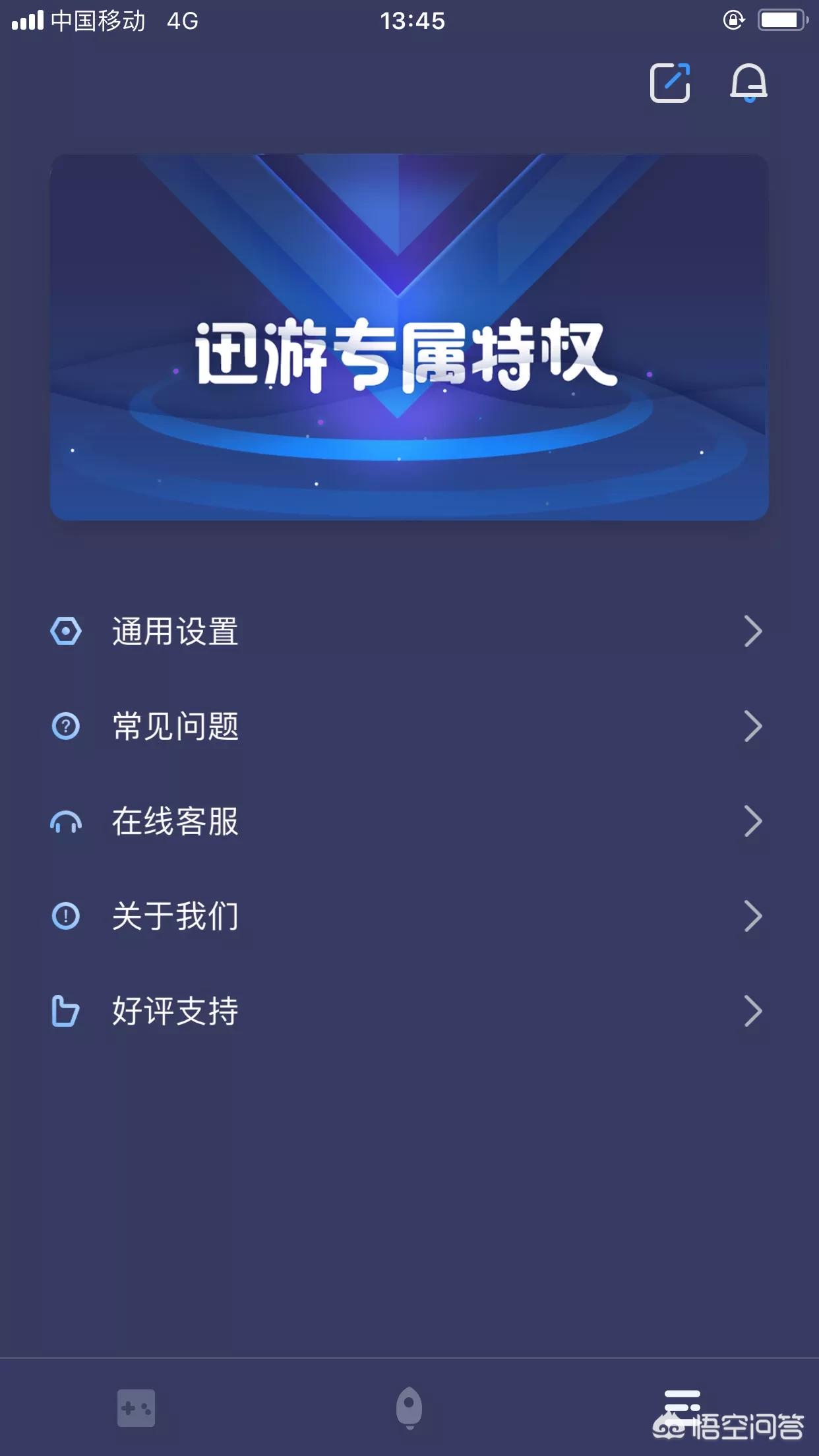Switch to the rocket boost tab
The image size is (819, 1456).
[x=409, y=1408]
